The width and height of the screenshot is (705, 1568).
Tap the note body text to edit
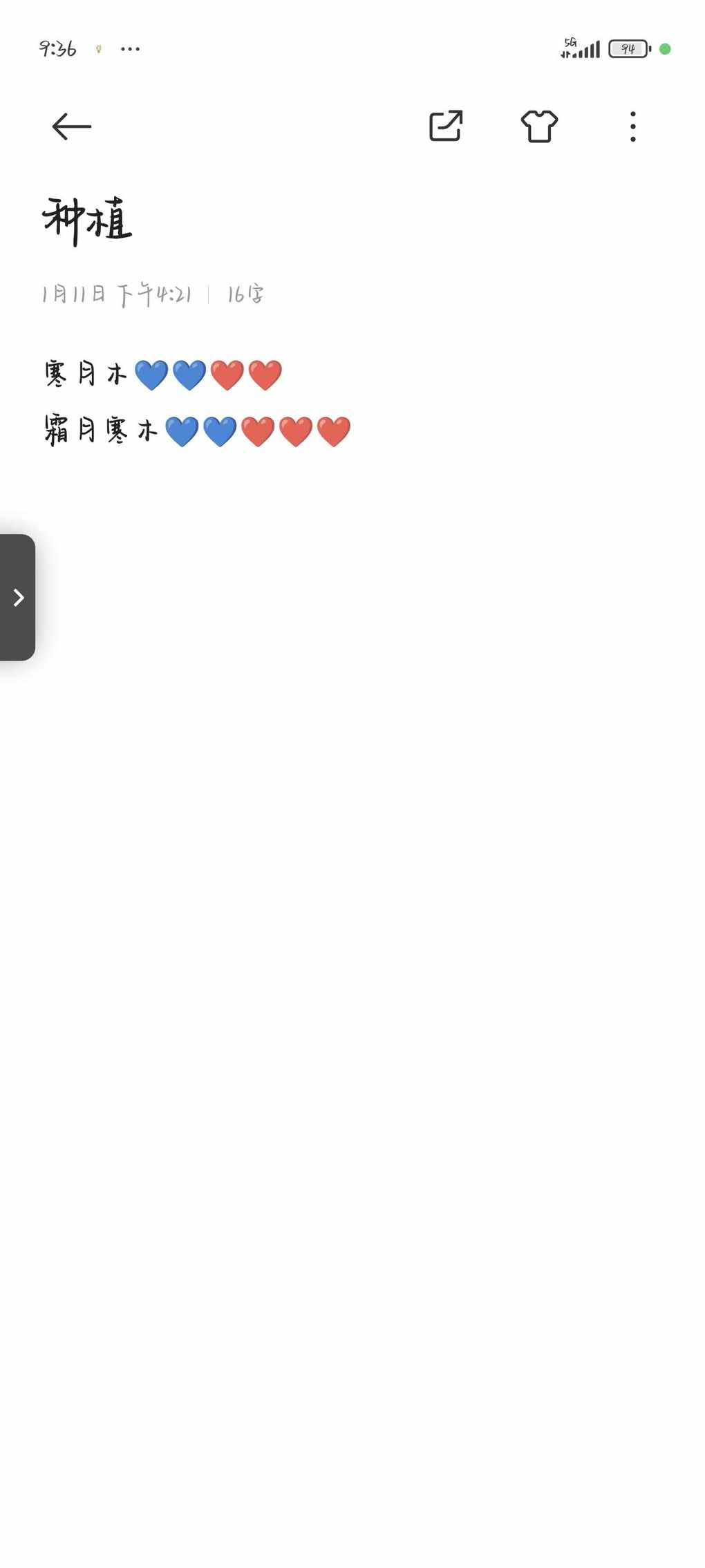click(x=197, y=402)
